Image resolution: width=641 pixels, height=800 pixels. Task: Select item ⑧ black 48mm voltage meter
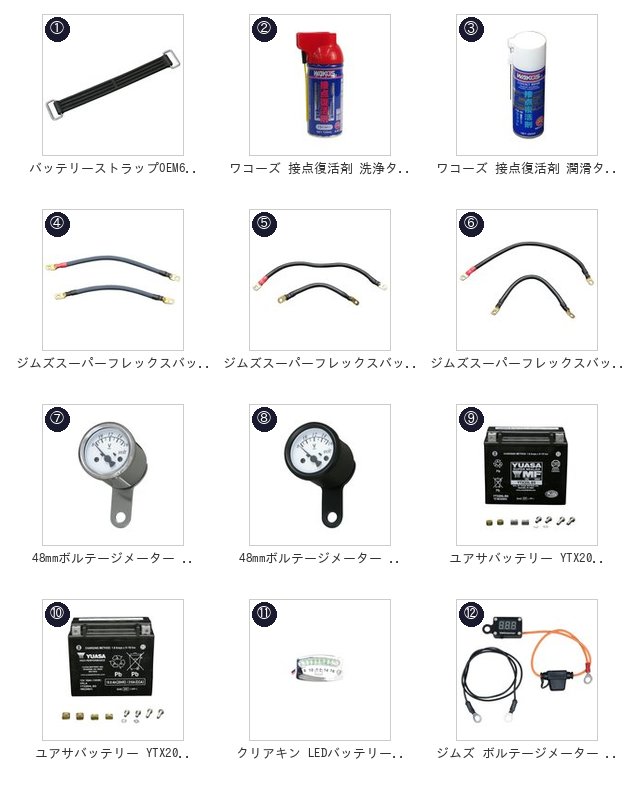pyautogui.click(x=320, y=475)
